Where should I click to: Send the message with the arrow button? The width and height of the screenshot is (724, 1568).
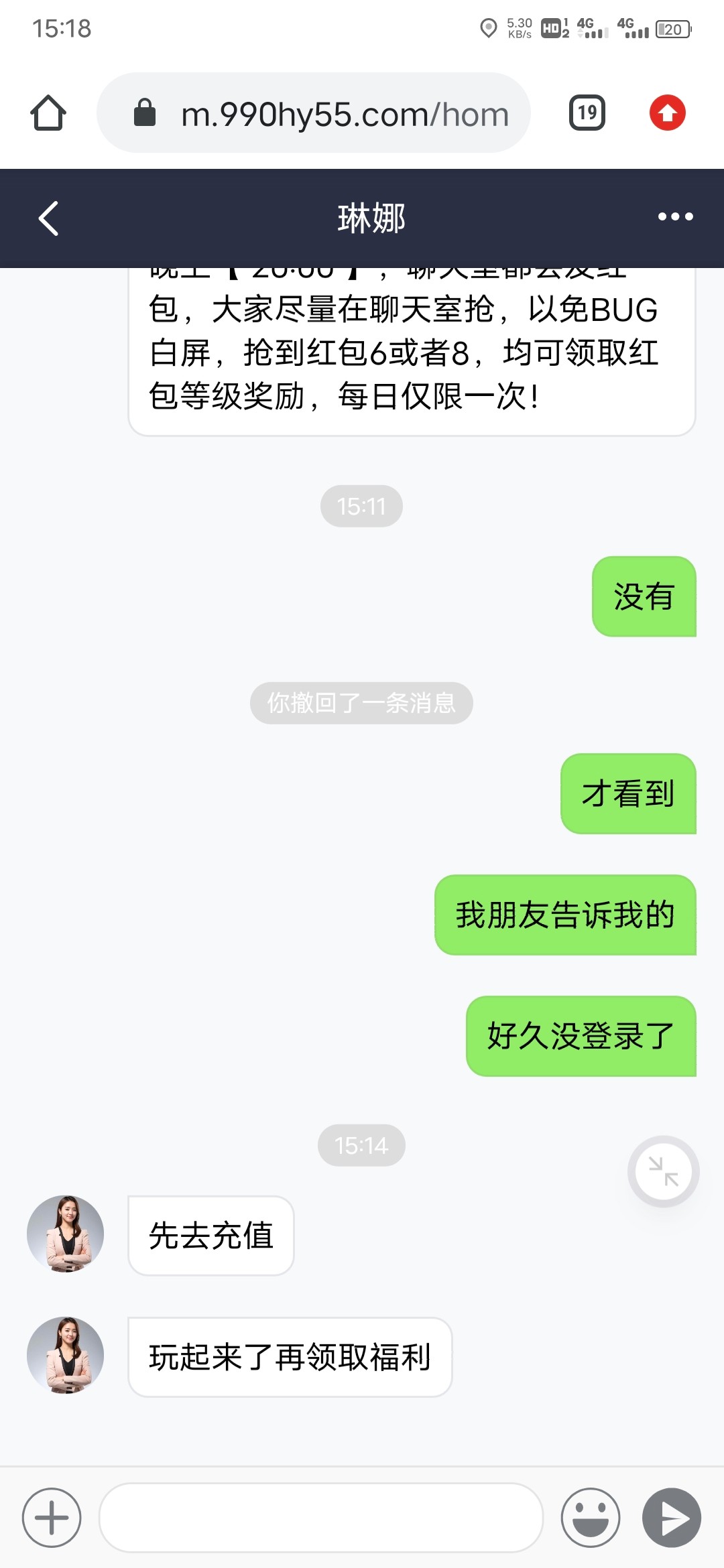pyautogui.click(x=672, y=1518)
